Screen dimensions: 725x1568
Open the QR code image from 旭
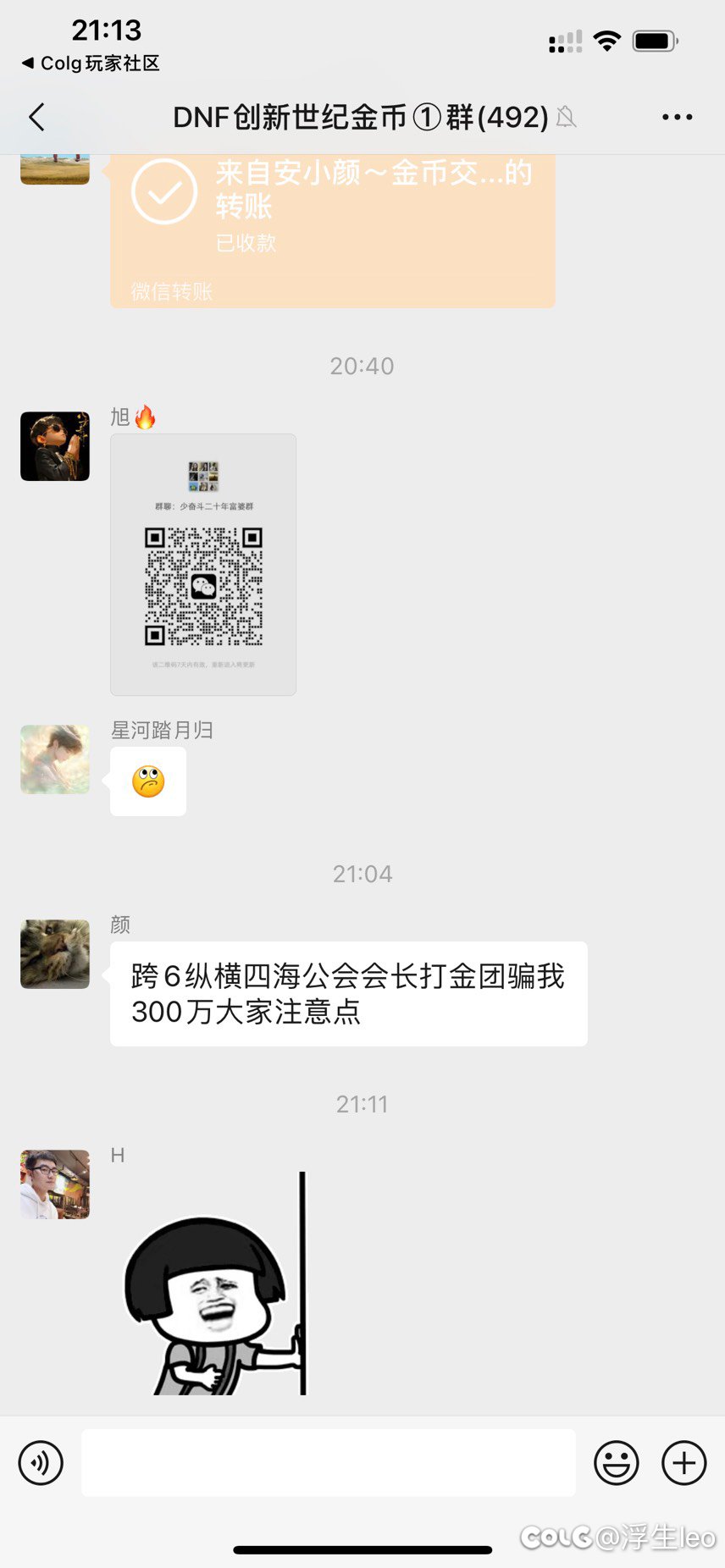pyautogui.click(x=203, y=565)
